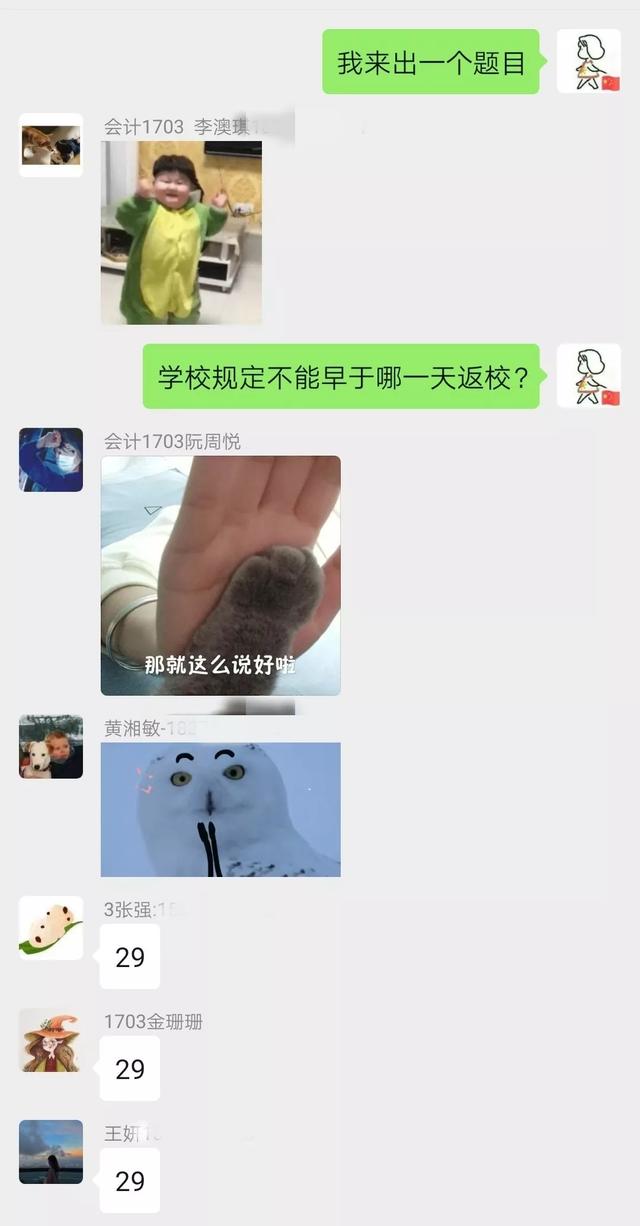Viewport: 640px width, 1226px height.
Task: View the cat paw sticker image
Action: pyautogui.click(x=220, y=575)
